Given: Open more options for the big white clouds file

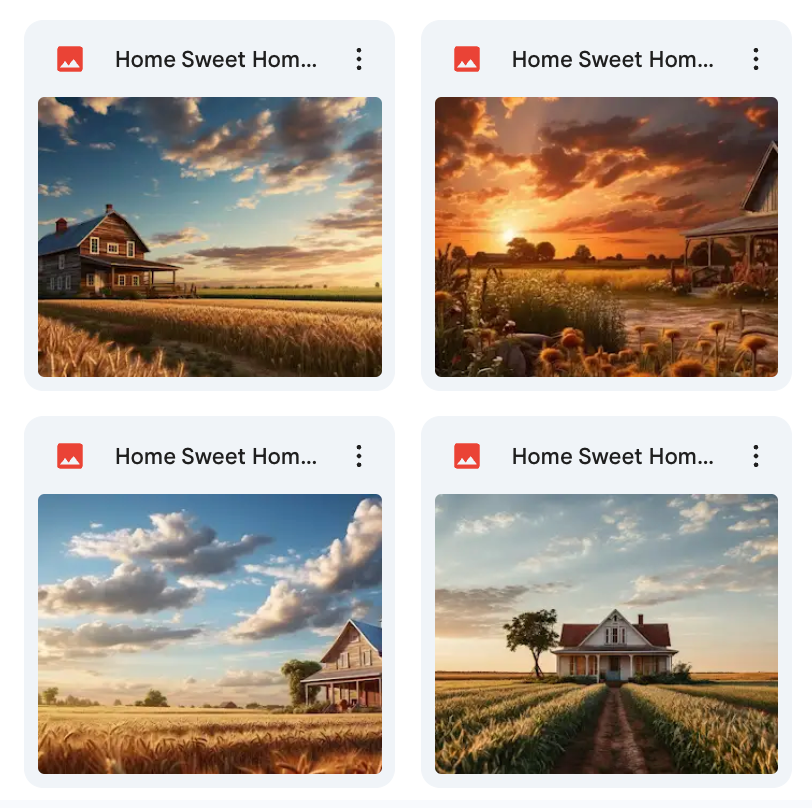Looking at the screenshot, I should (x=359, y=456).
